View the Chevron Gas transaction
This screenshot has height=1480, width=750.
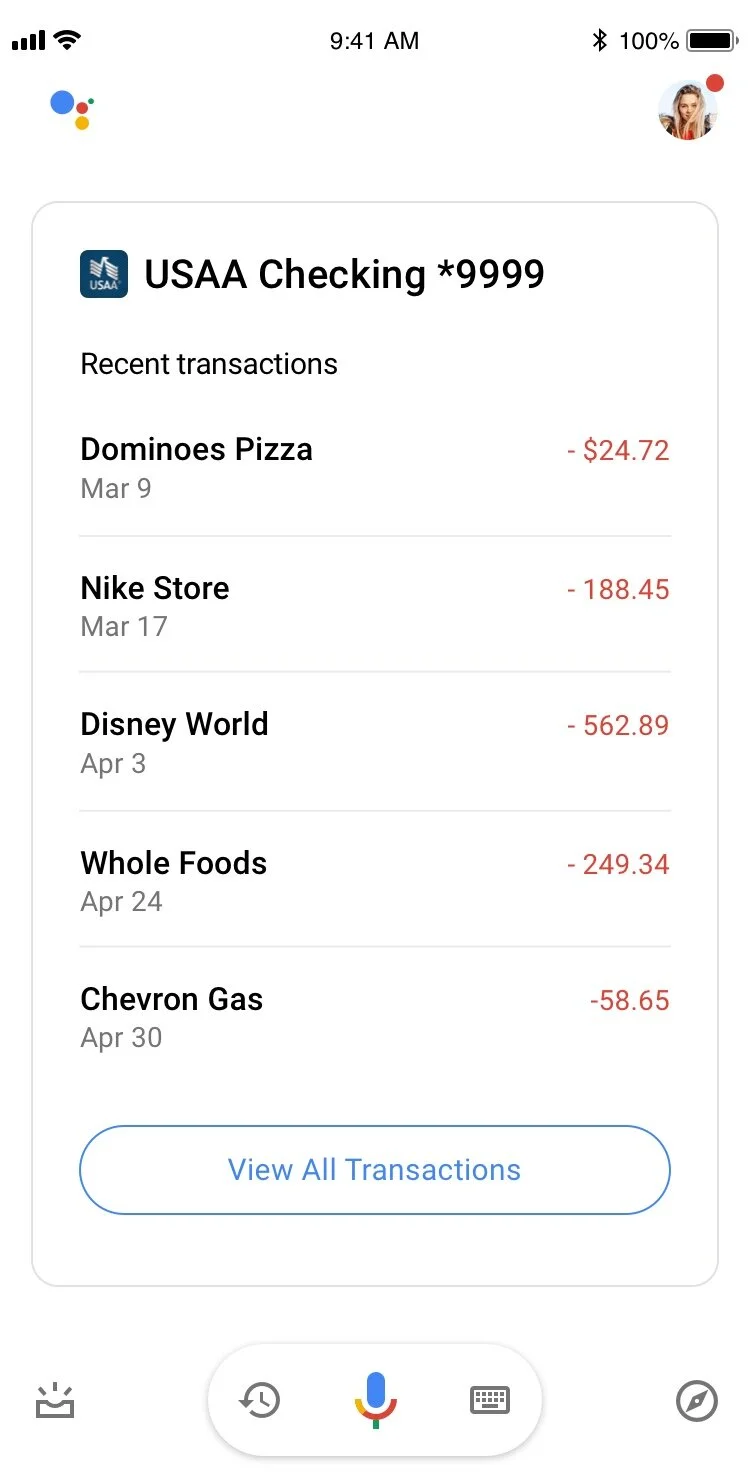pyautogui.click(x=375, y=1017)
